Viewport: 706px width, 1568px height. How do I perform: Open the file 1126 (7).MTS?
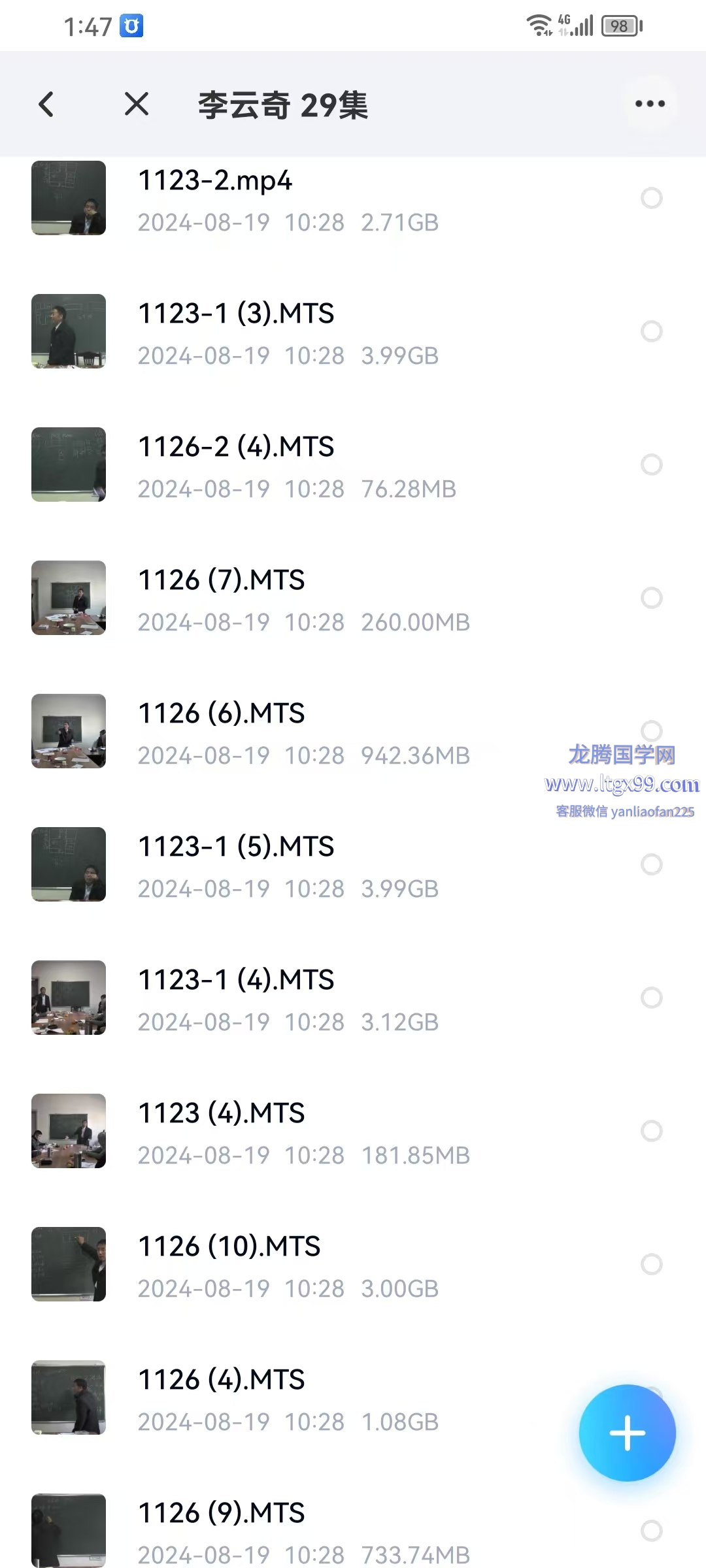(222, 580)
